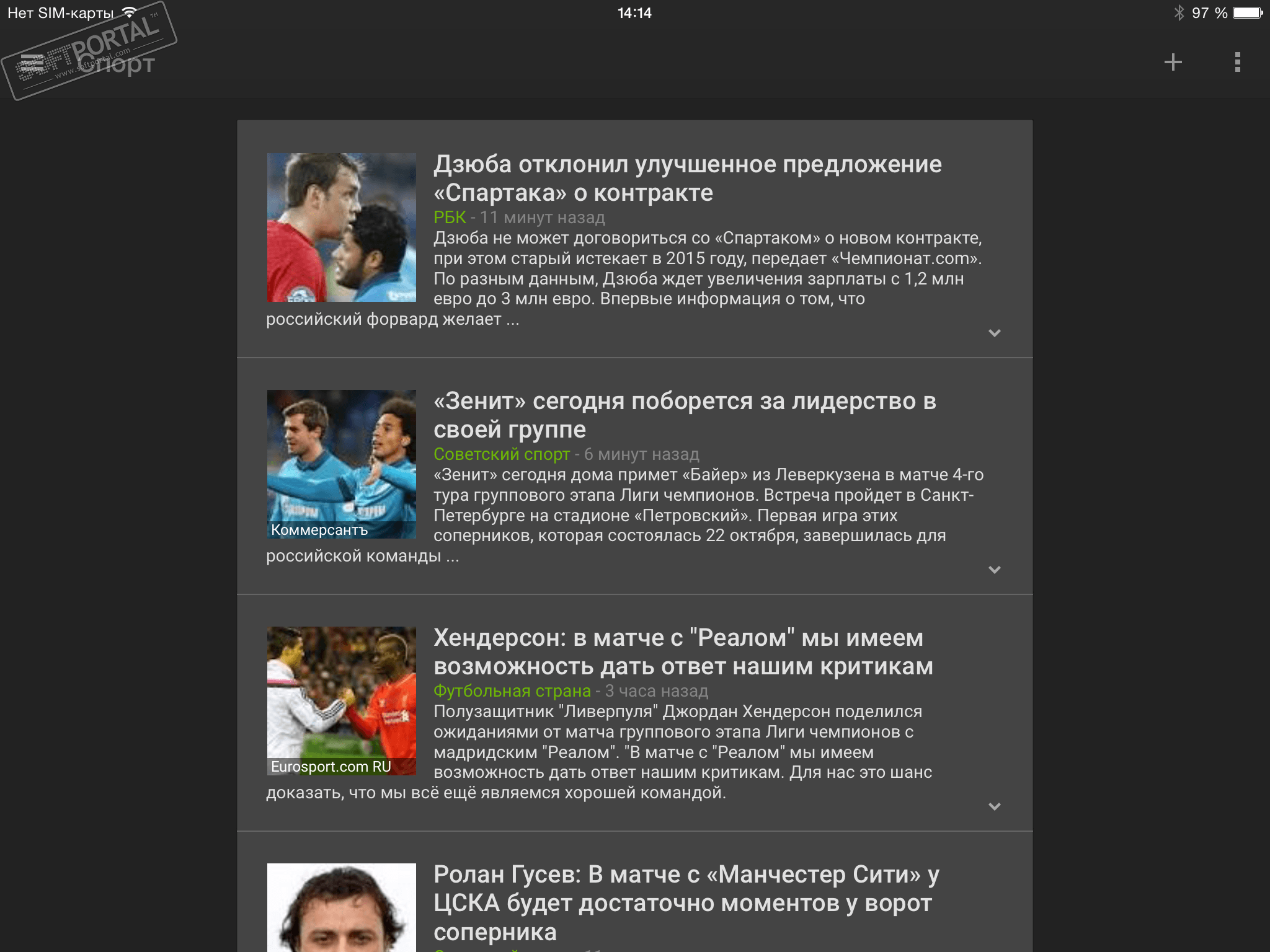Expand the Зенит article chevron
Screen dimensions: 1270x952
994,570
